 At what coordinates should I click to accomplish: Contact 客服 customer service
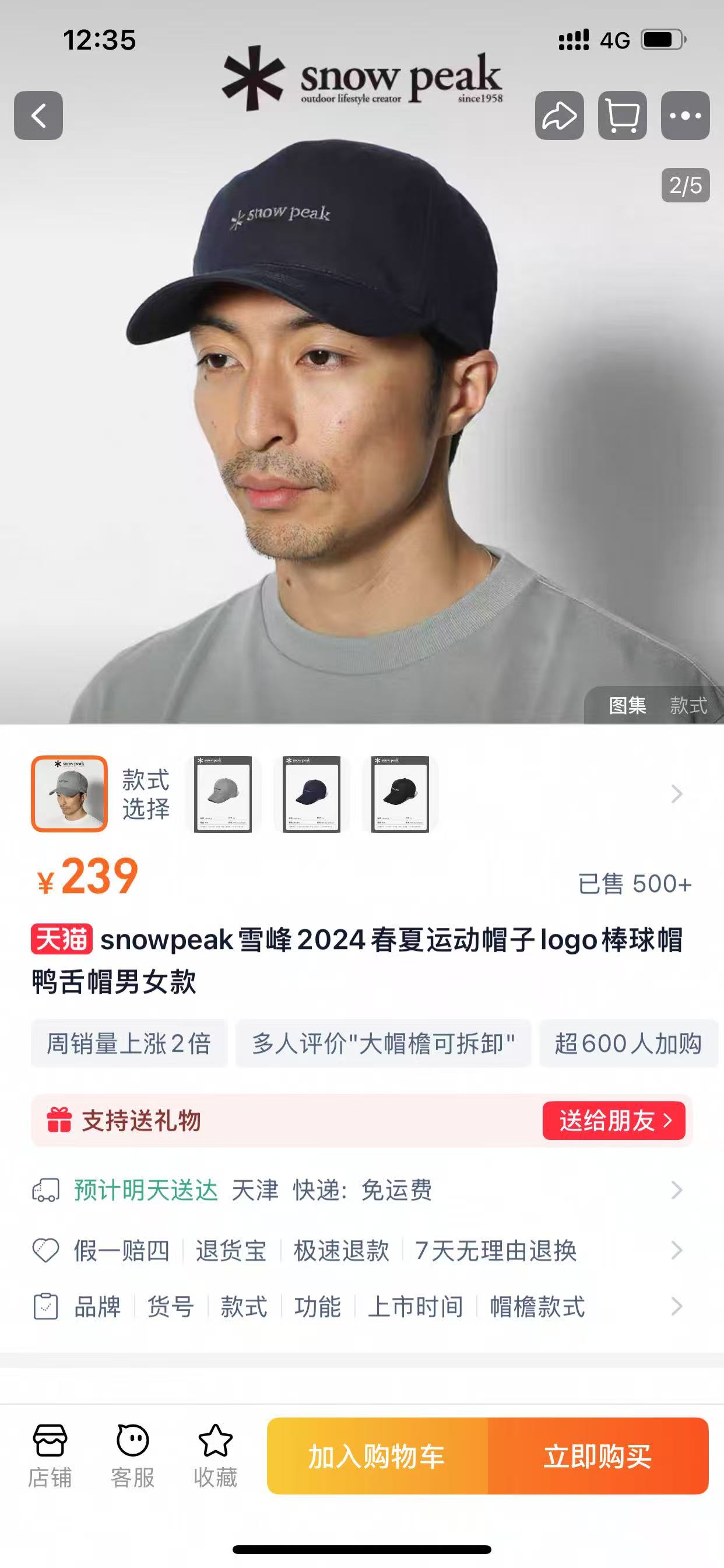coord(133,1455)
